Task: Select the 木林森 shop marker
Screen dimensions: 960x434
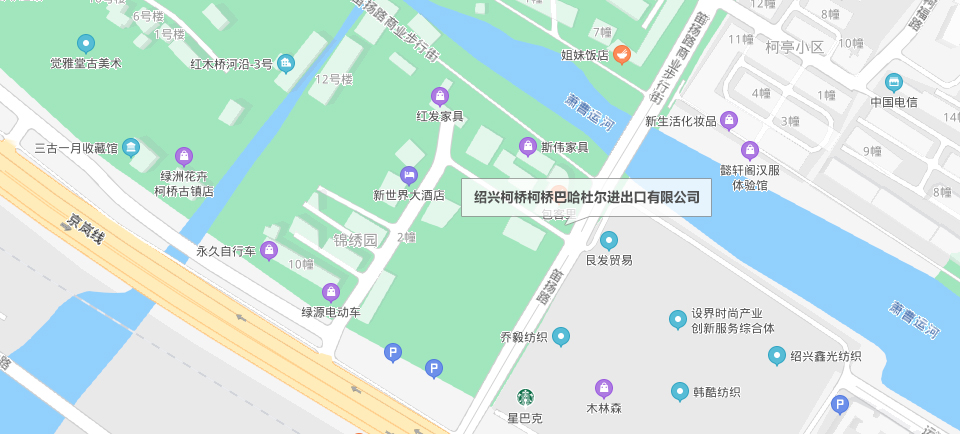Action: click(x=603, y=388)
